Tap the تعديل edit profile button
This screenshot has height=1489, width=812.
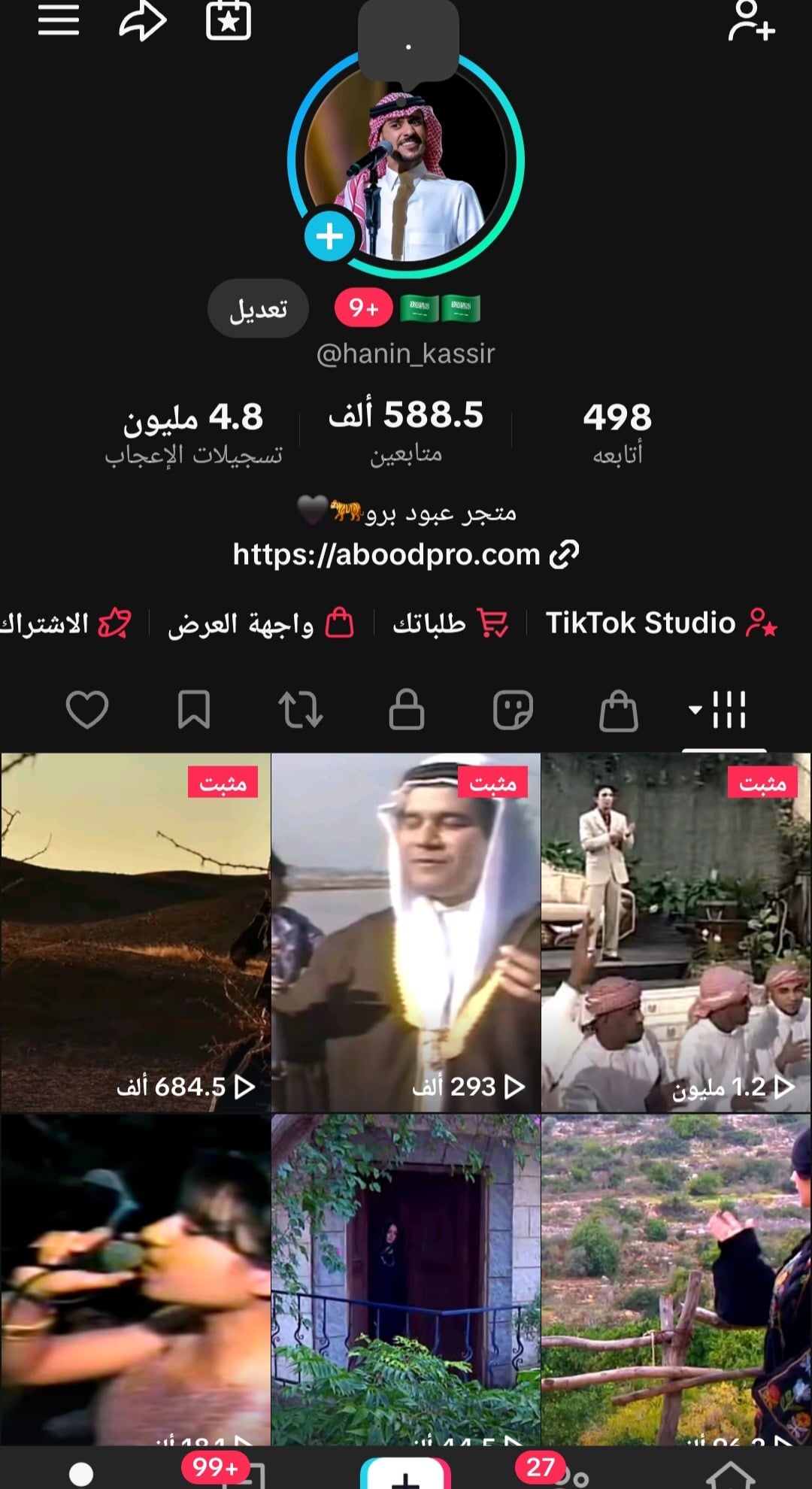258,309
